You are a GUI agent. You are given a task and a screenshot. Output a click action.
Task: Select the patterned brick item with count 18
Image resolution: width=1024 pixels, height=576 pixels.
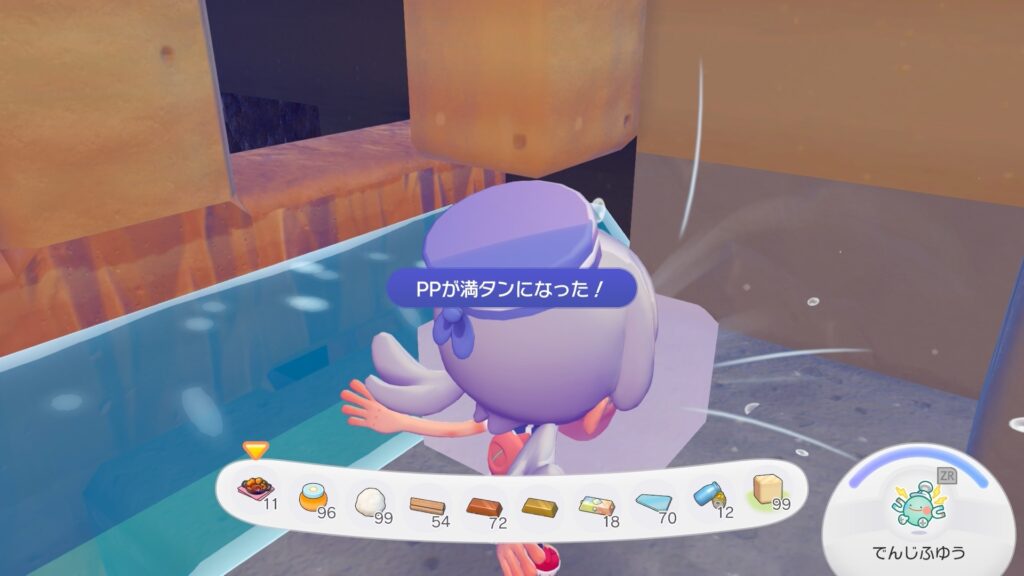(x=597, y=503)
